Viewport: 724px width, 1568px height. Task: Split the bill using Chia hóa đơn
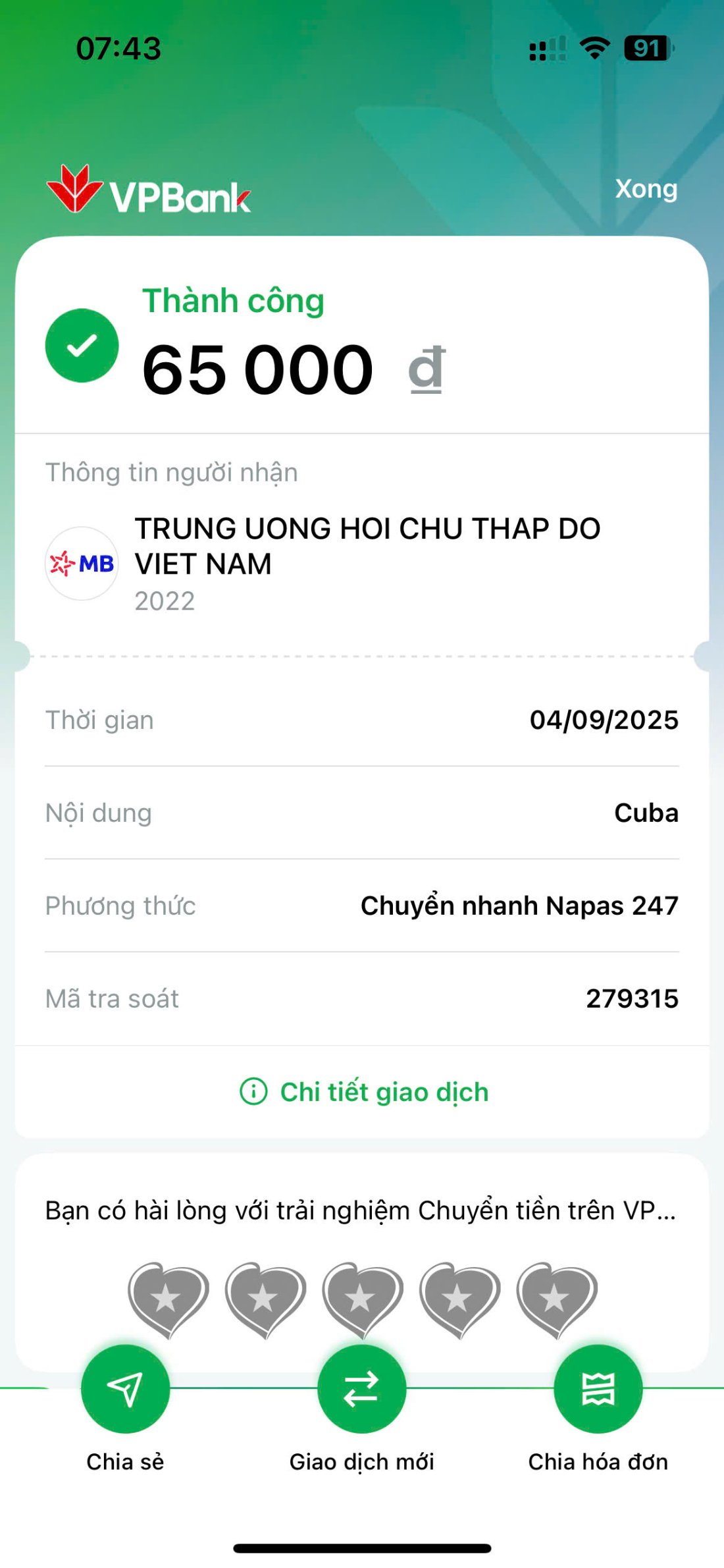[598, 1390]
